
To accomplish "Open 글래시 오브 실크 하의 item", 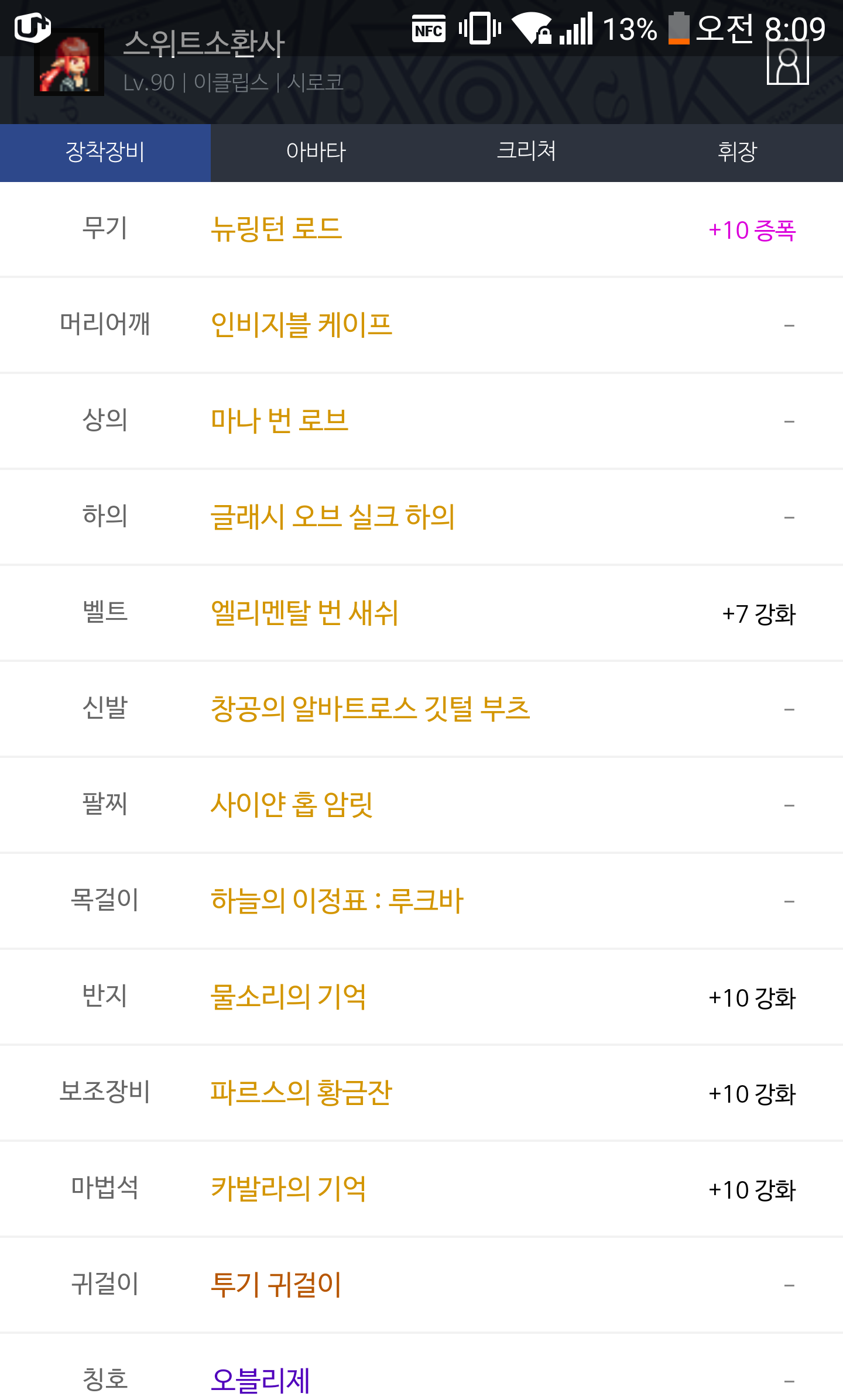I will (333, 517).
